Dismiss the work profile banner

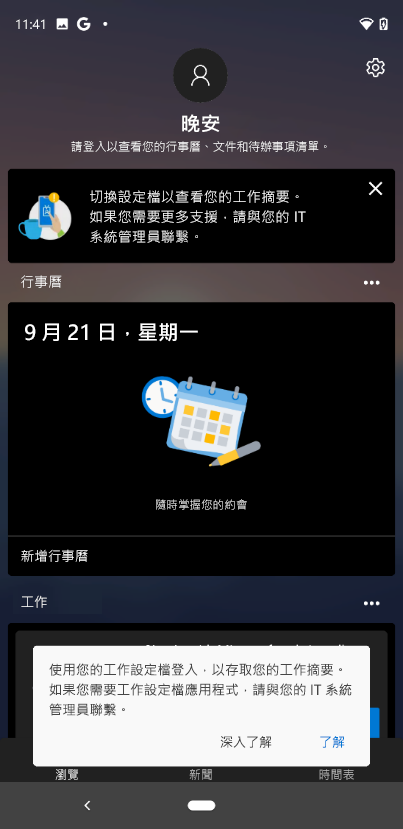[375, 189]
